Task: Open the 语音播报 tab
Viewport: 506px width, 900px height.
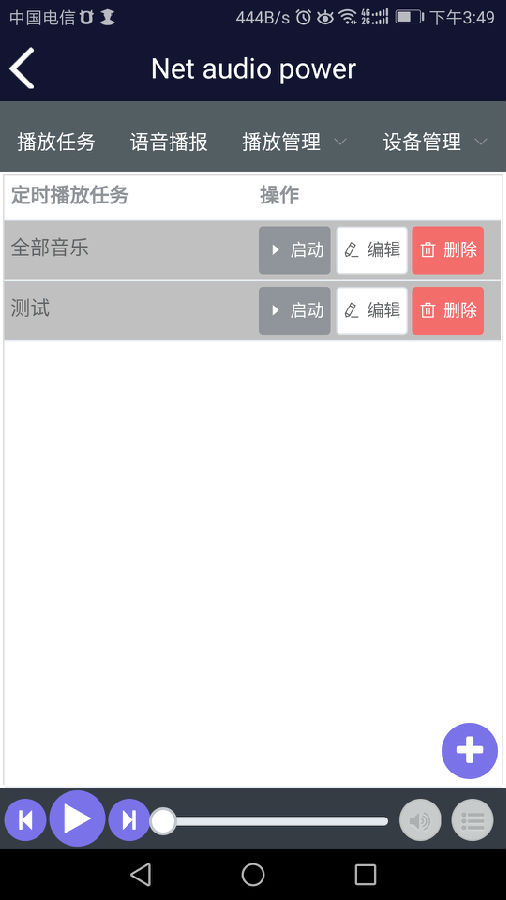Action: [168, 141]
